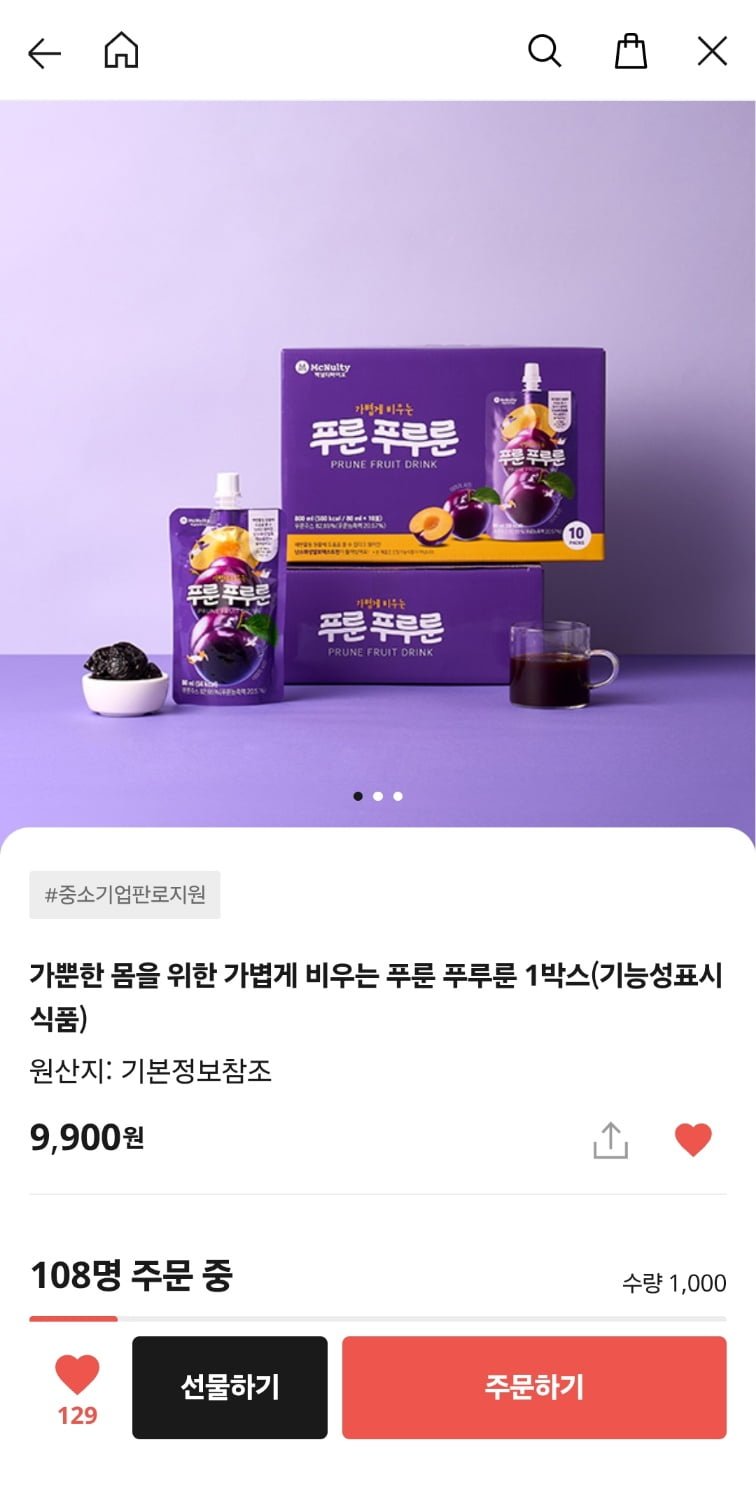Toggle the red heart beside the price
The width and height of the screenshot is (756, 1498).
click(x=693, y=1140)
